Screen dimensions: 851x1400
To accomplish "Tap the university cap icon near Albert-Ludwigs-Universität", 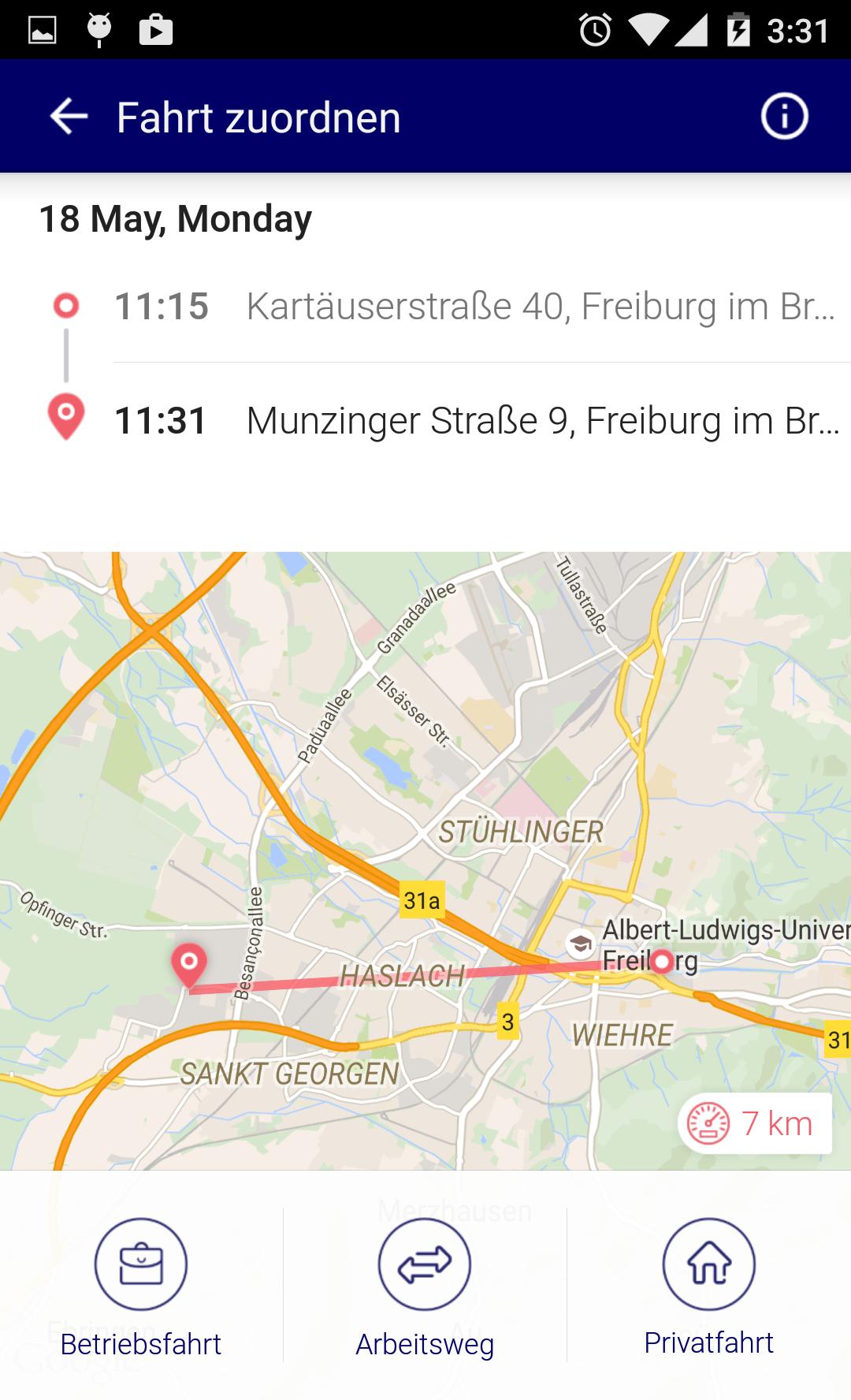I will tap(579, 940).
